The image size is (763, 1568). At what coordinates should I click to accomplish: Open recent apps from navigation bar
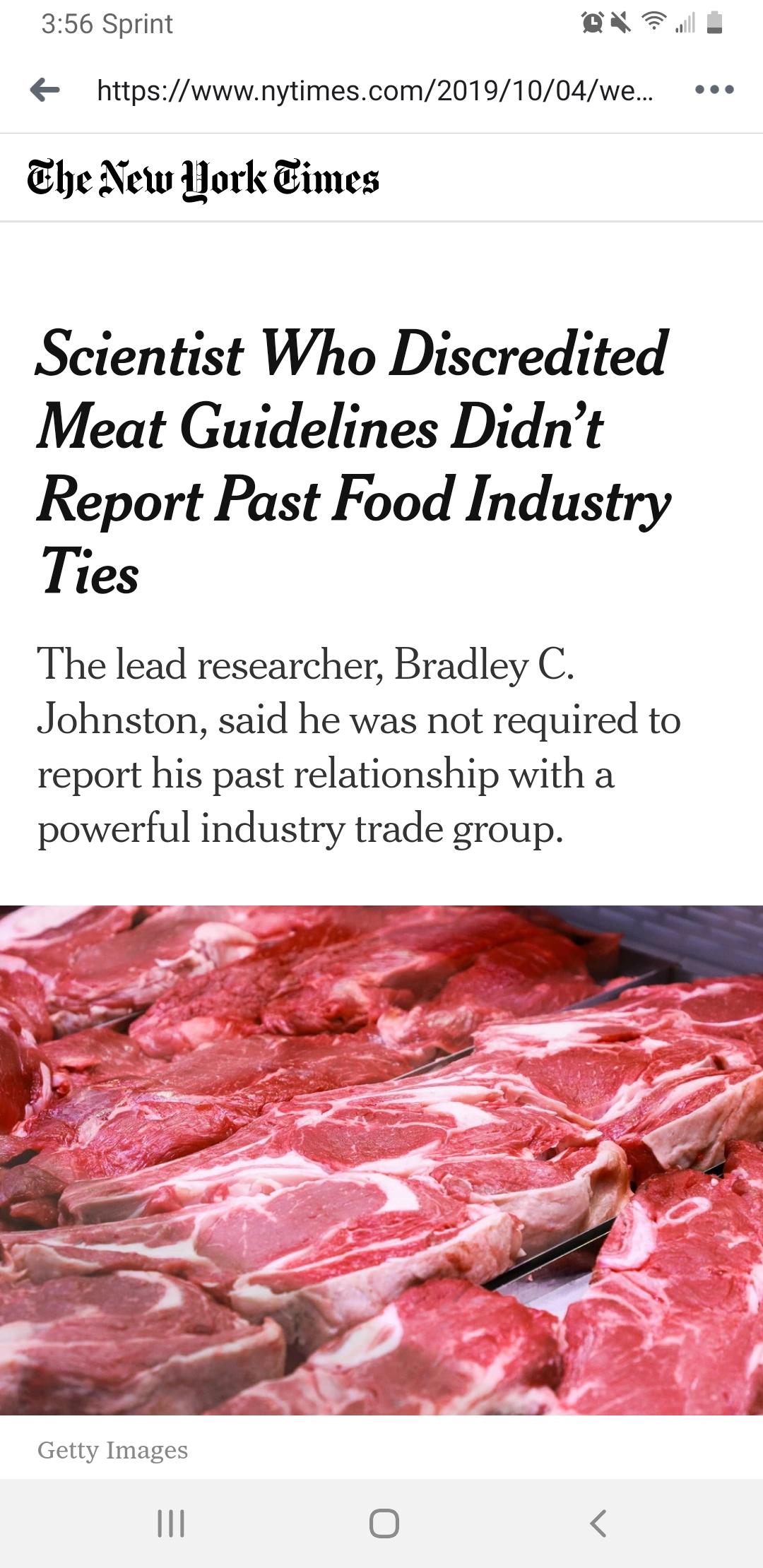(171, 1524)
